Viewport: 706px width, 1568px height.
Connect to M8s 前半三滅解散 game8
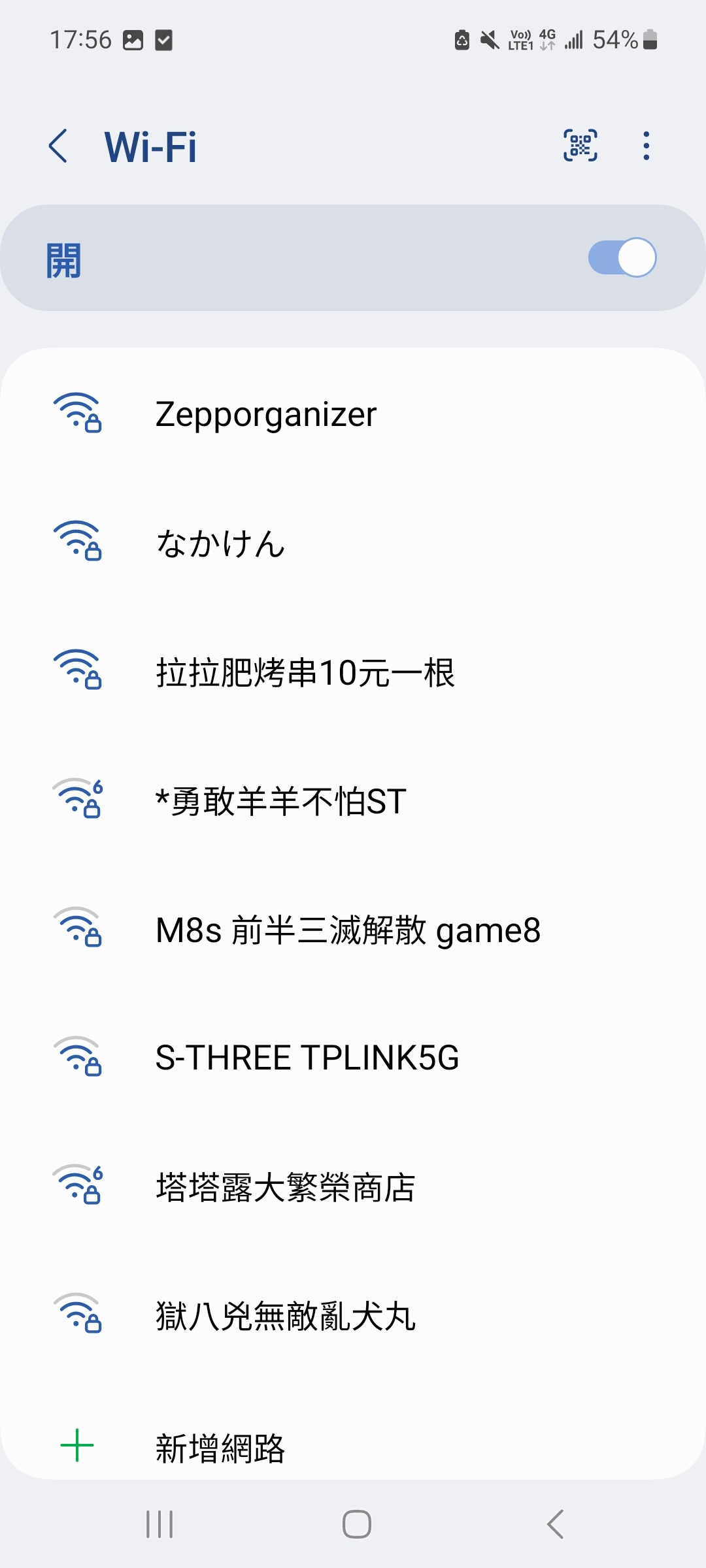tap(348, 930)
